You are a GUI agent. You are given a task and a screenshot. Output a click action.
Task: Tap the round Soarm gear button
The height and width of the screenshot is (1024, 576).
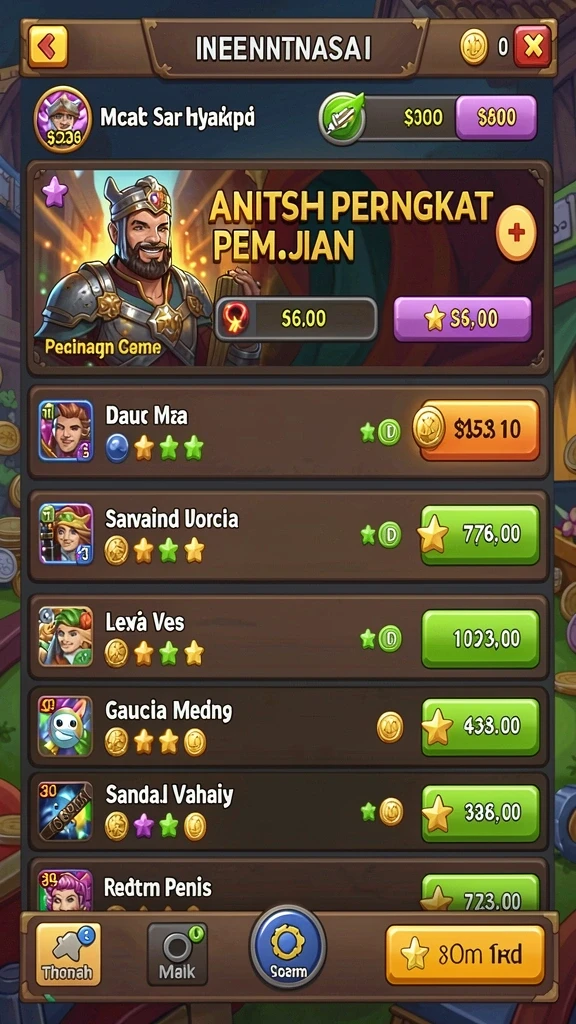tap(287, 947)
